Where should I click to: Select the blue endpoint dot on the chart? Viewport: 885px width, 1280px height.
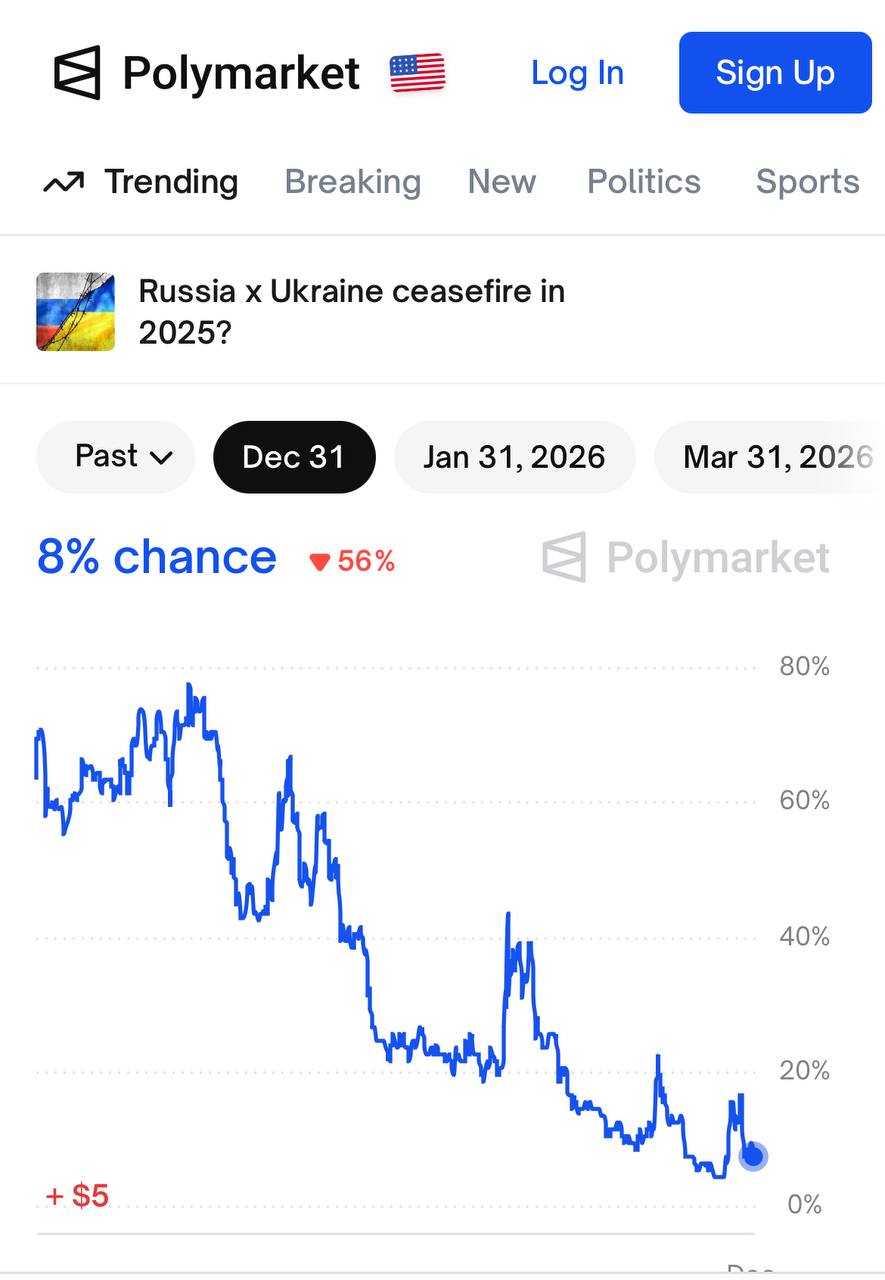click(x=751, y=1156)
